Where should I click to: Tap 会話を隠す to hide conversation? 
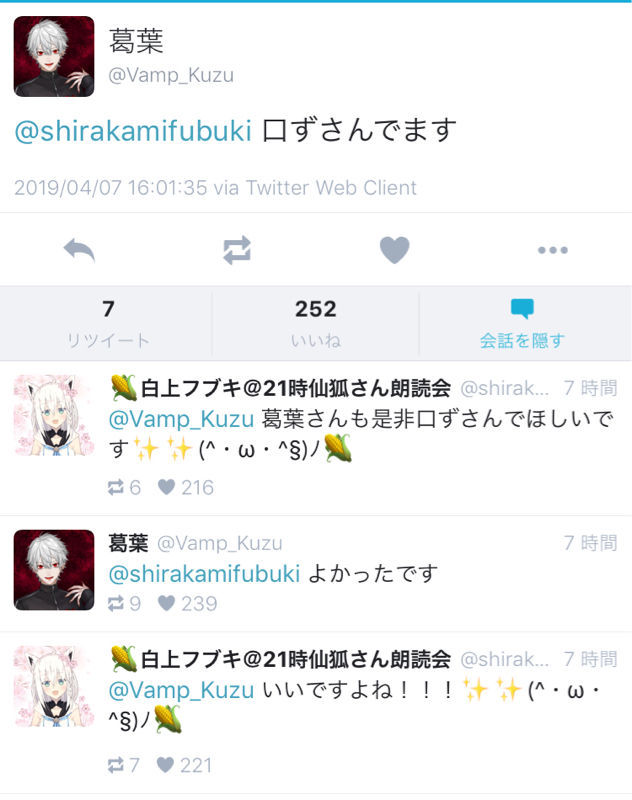click(x=522, y=323)
